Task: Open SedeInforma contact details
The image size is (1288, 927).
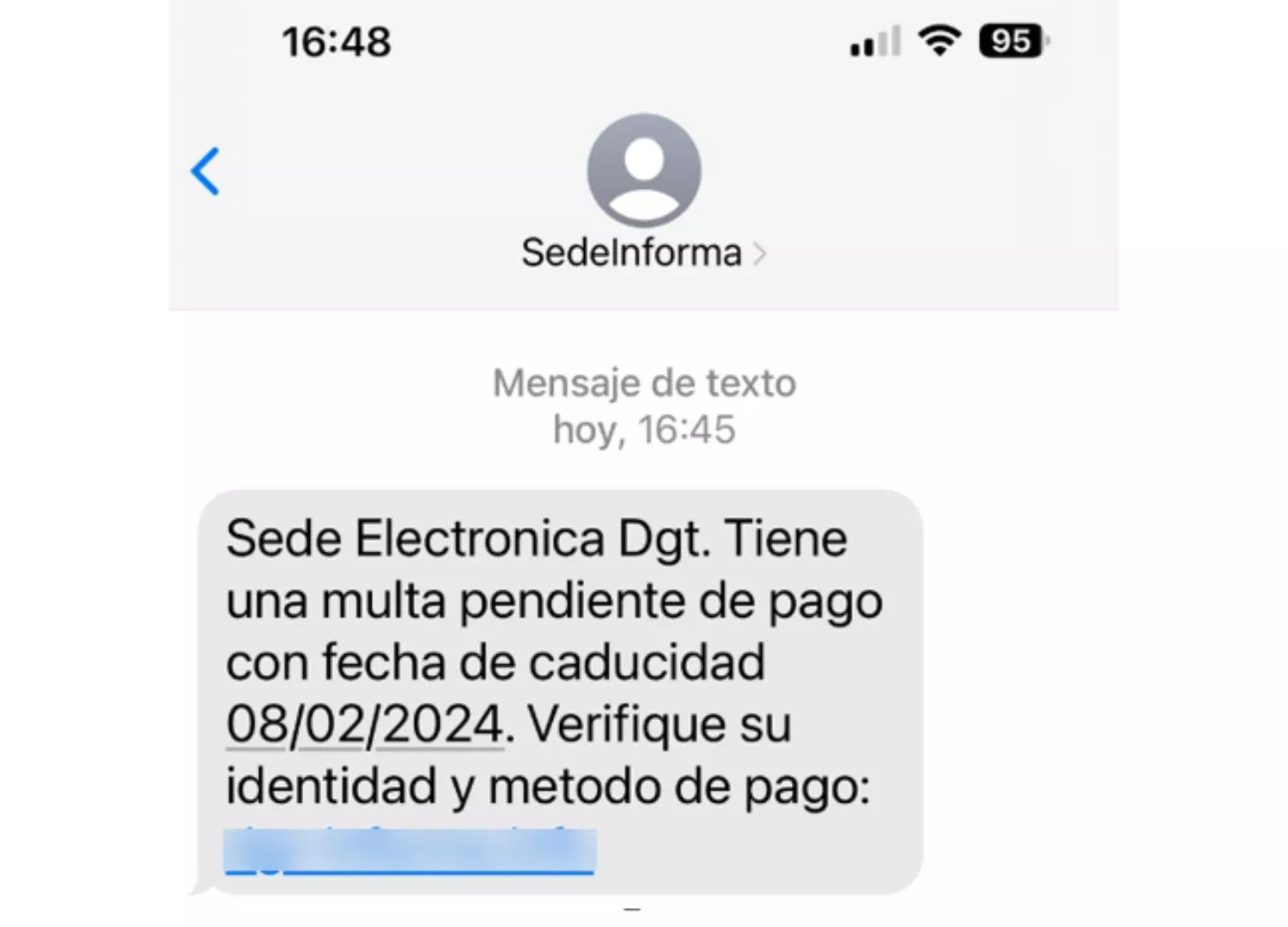Action: (x=642, y=253)
